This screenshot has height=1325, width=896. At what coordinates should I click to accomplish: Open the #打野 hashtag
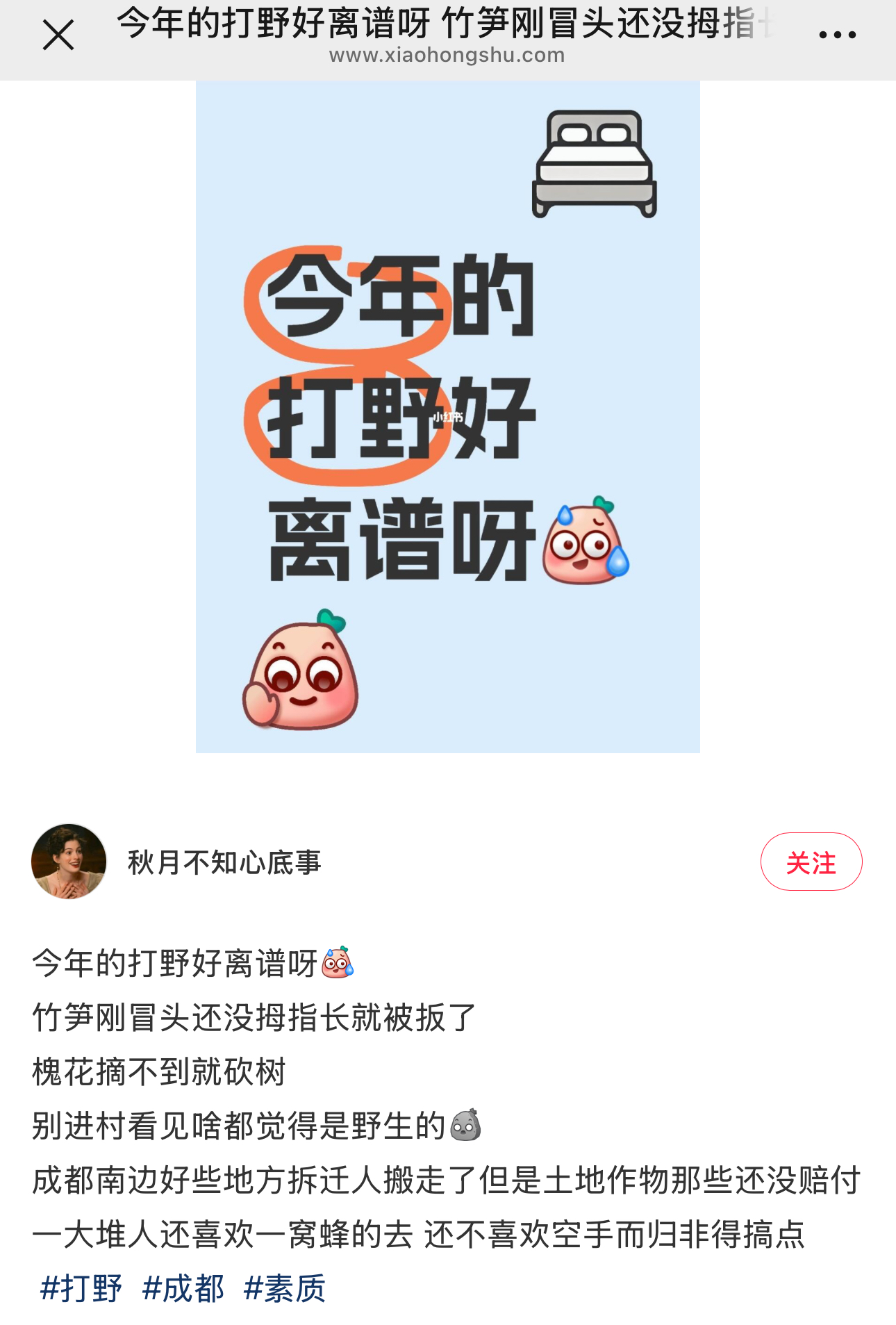81,1289
